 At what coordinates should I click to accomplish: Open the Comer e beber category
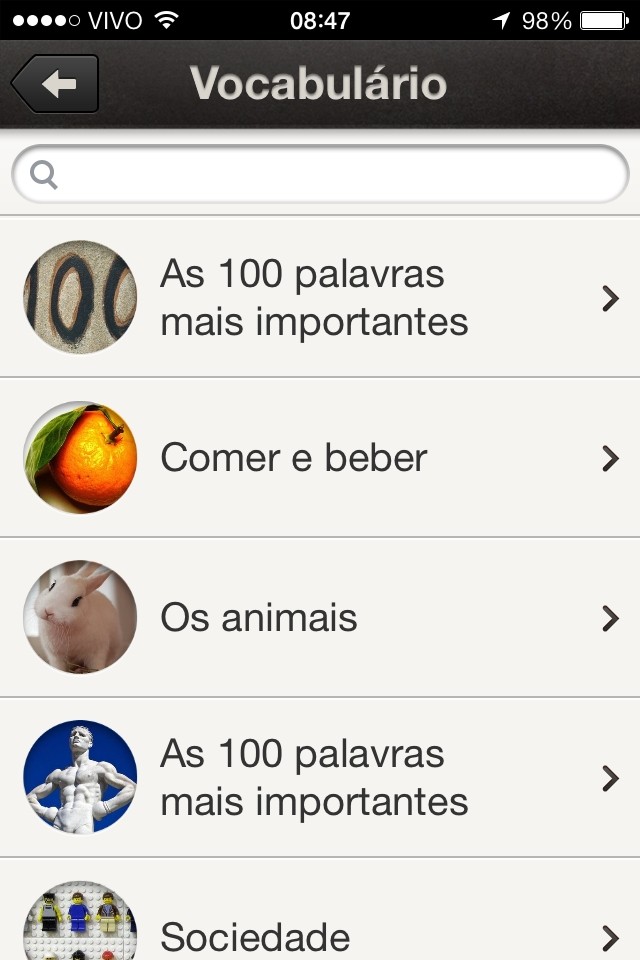coord(320,458)
